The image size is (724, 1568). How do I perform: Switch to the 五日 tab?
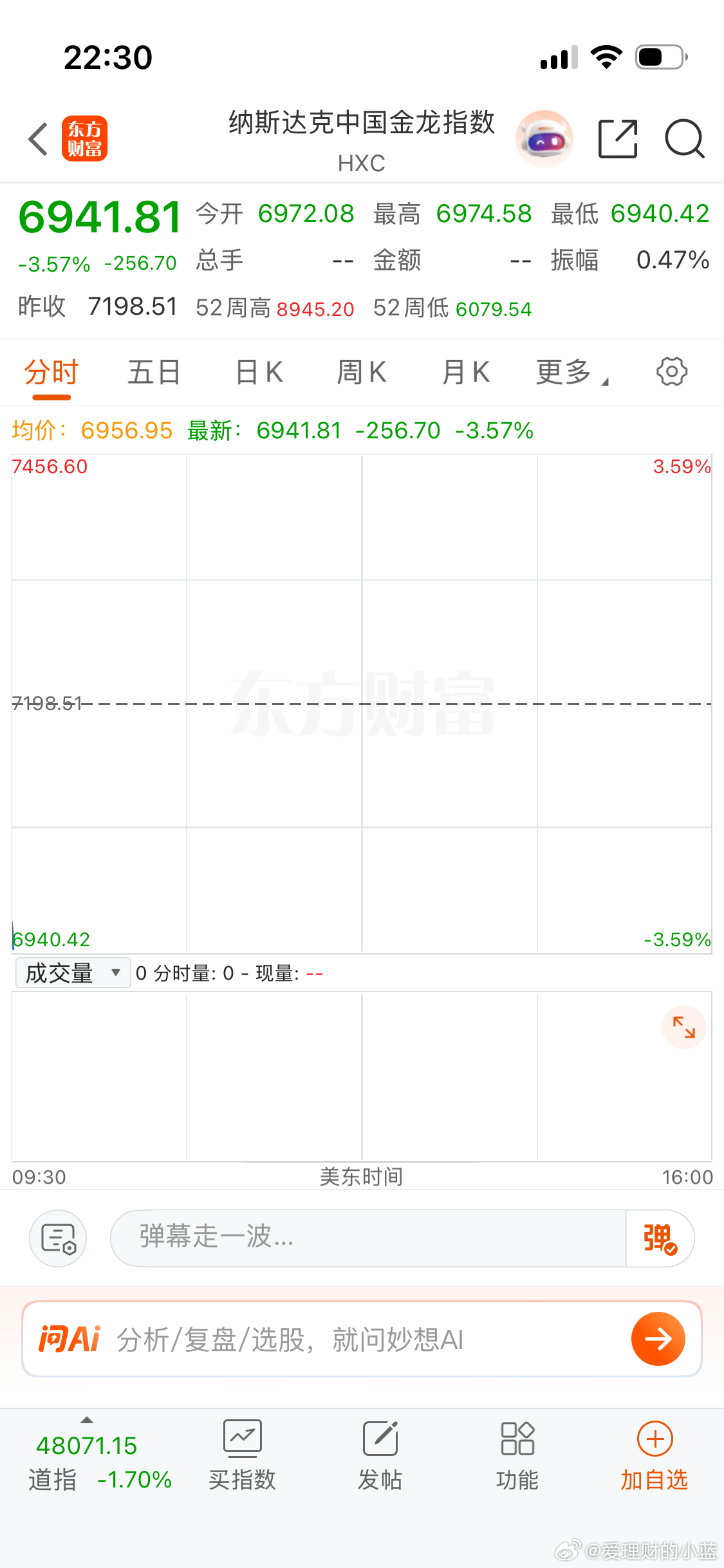point(153,372)
